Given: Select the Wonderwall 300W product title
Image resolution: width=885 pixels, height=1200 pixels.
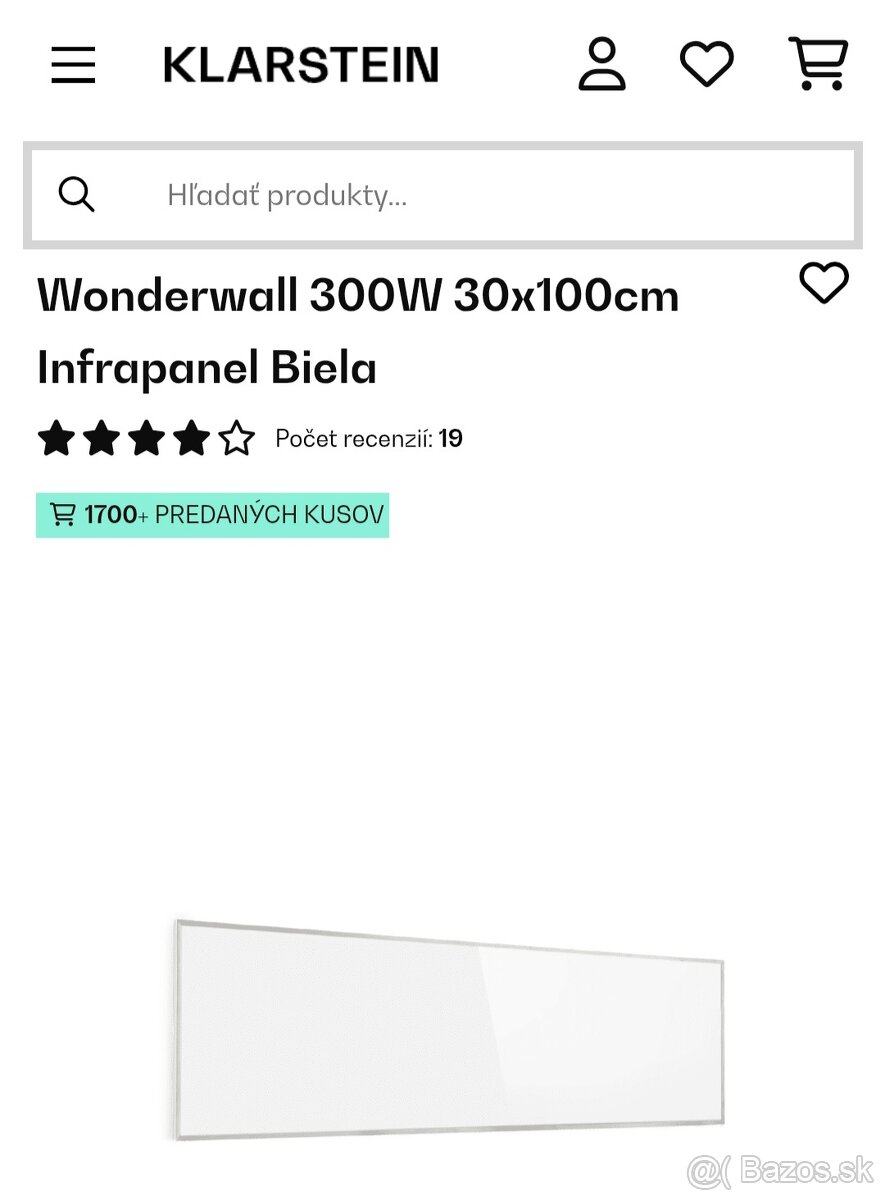Looking at the screenshot, I should [357, 295].
